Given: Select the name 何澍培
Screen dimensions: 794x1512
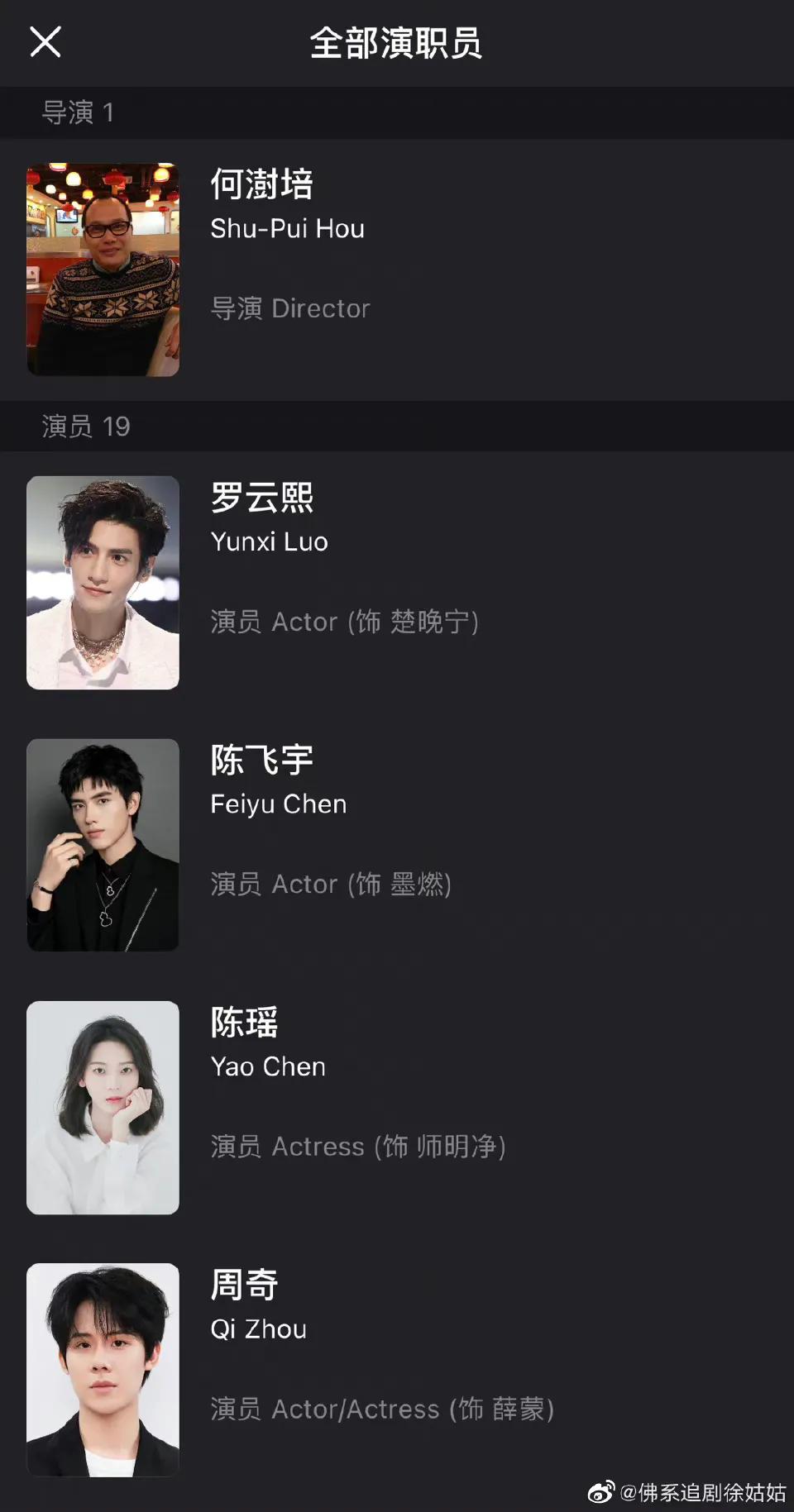Looking at the screenshot, I should [x=261, y=185].
